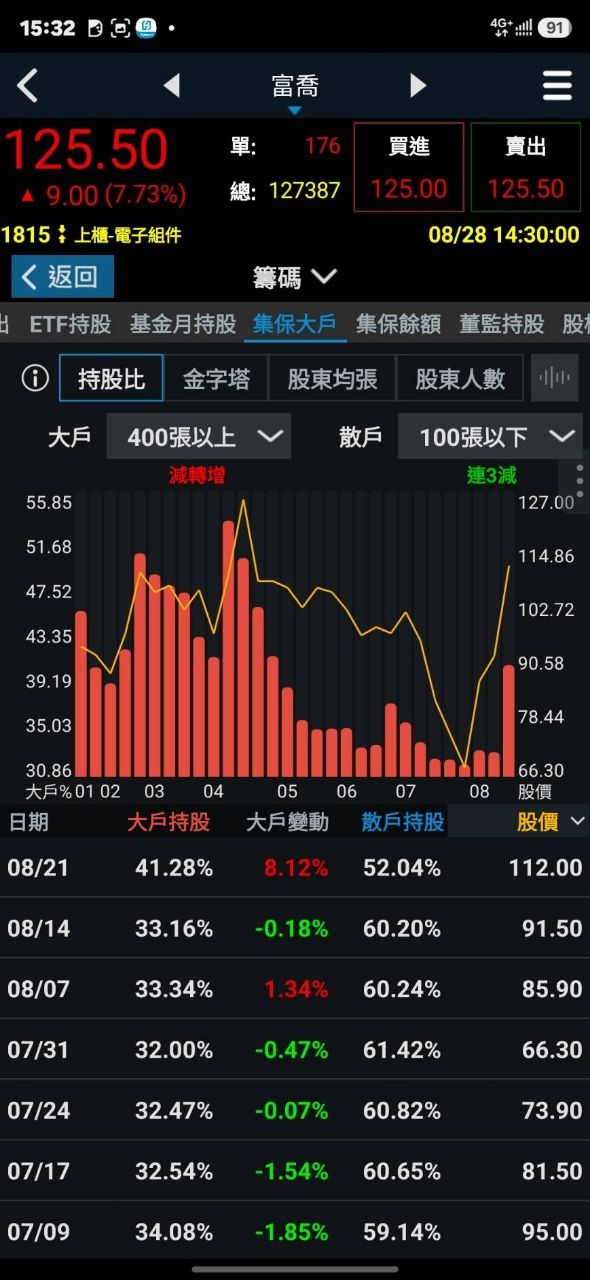590x1280 pixels.
Task: Go back with the top-left arrow
Action: tap(28, 86)
